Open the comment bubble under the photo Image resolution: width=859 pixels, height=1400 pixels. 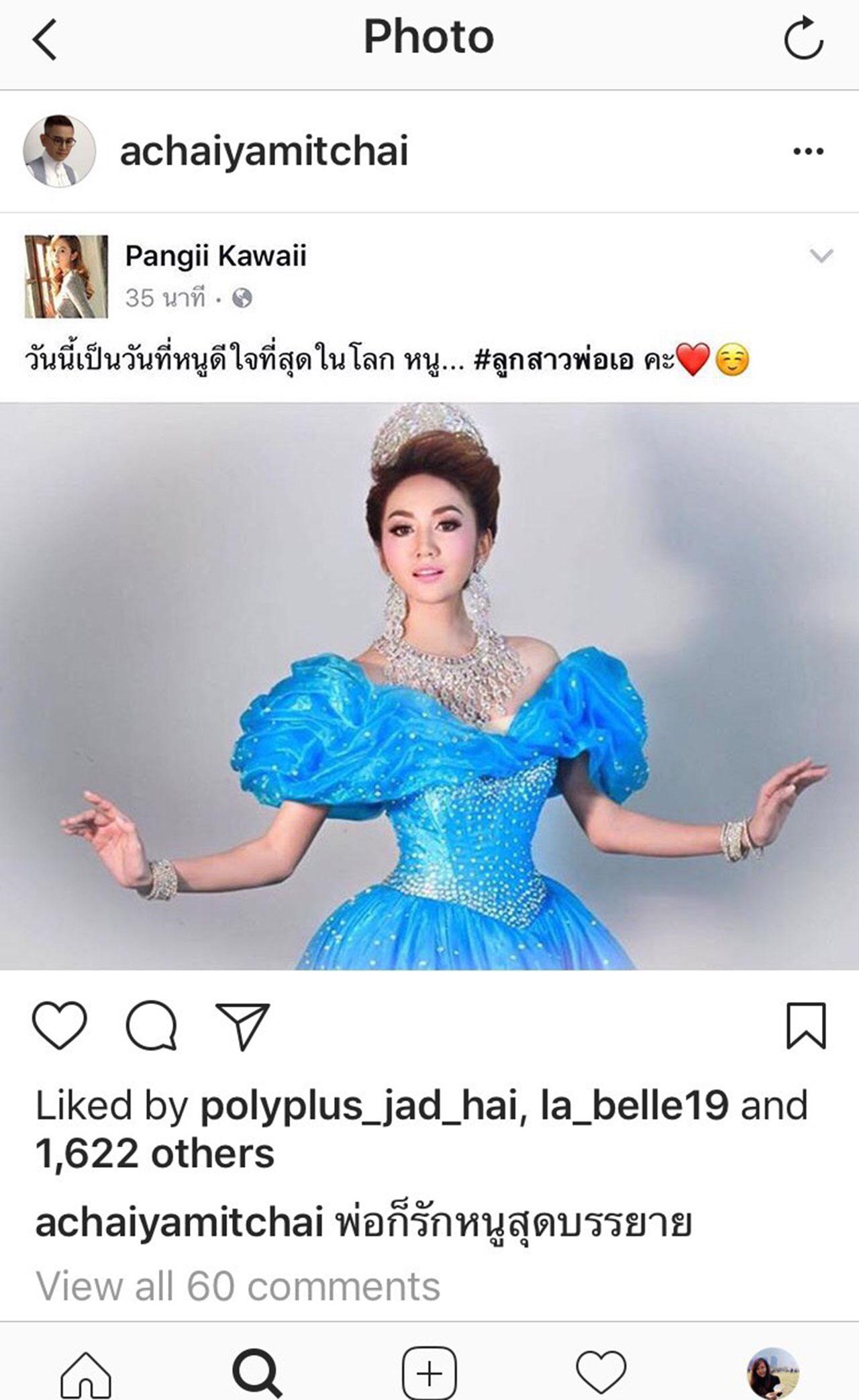click(x=152, y=1026)
